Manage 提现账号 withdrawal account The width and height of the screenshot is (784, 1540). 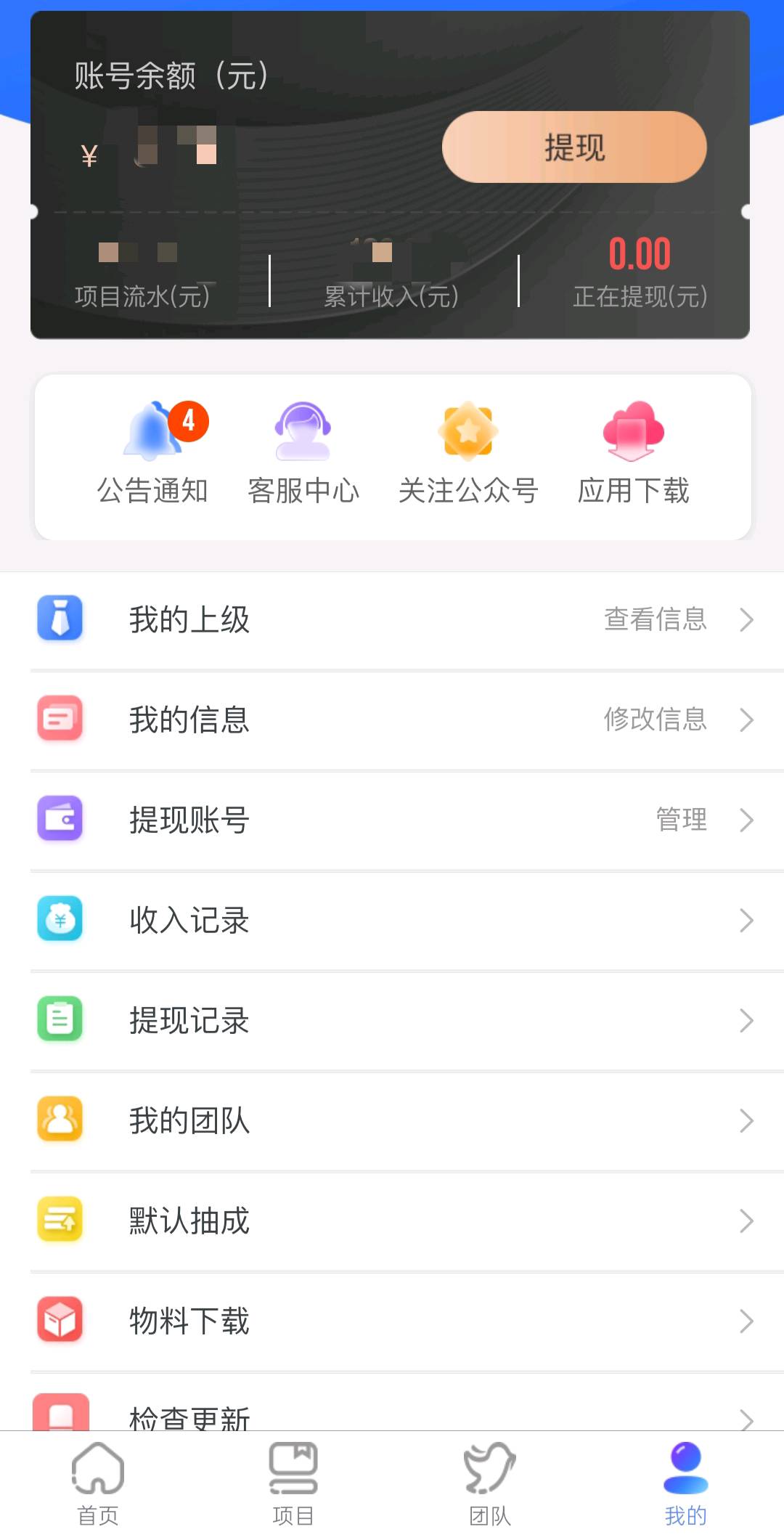click(392, 820)
